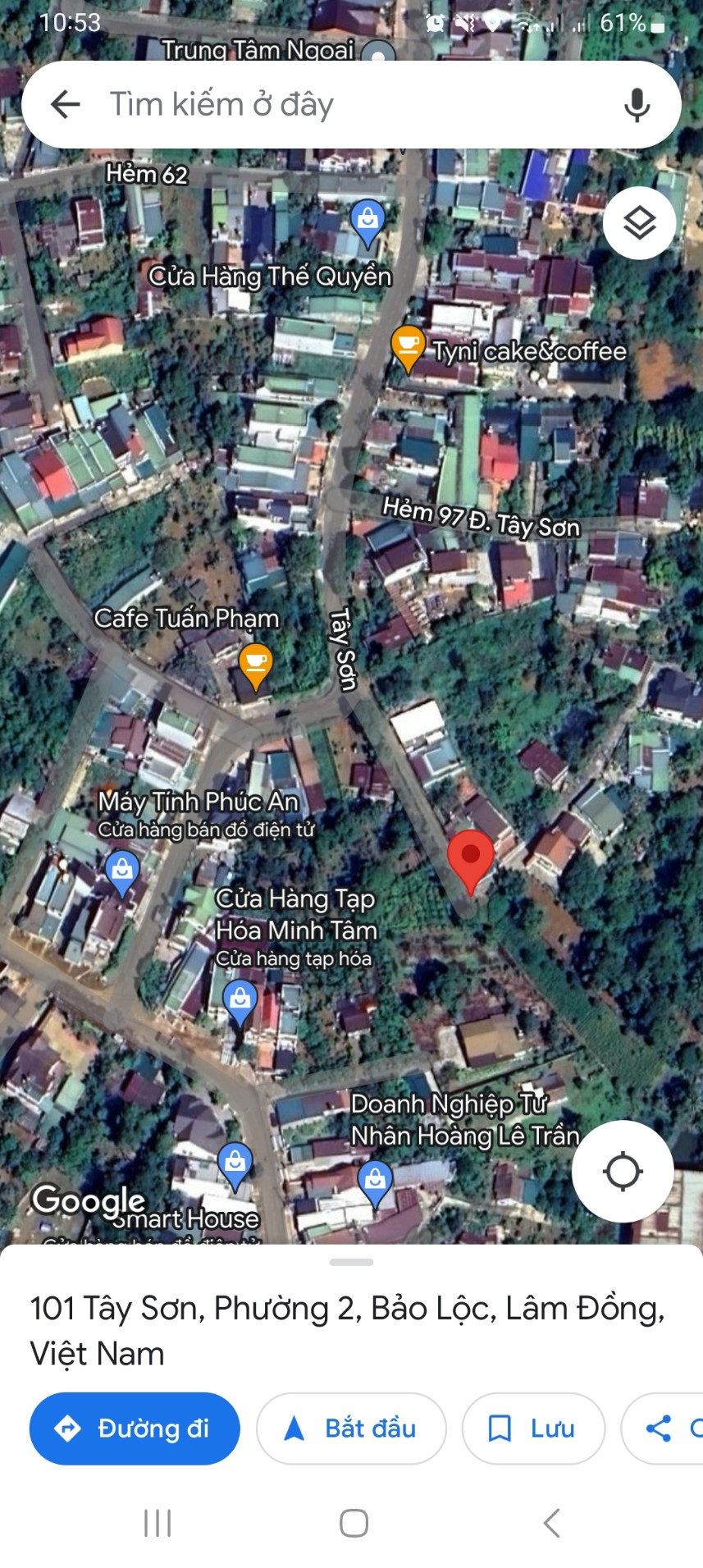The height and width of the screenshot is (1568, 703).
Task: Open the map layers button
Action: 639,222
